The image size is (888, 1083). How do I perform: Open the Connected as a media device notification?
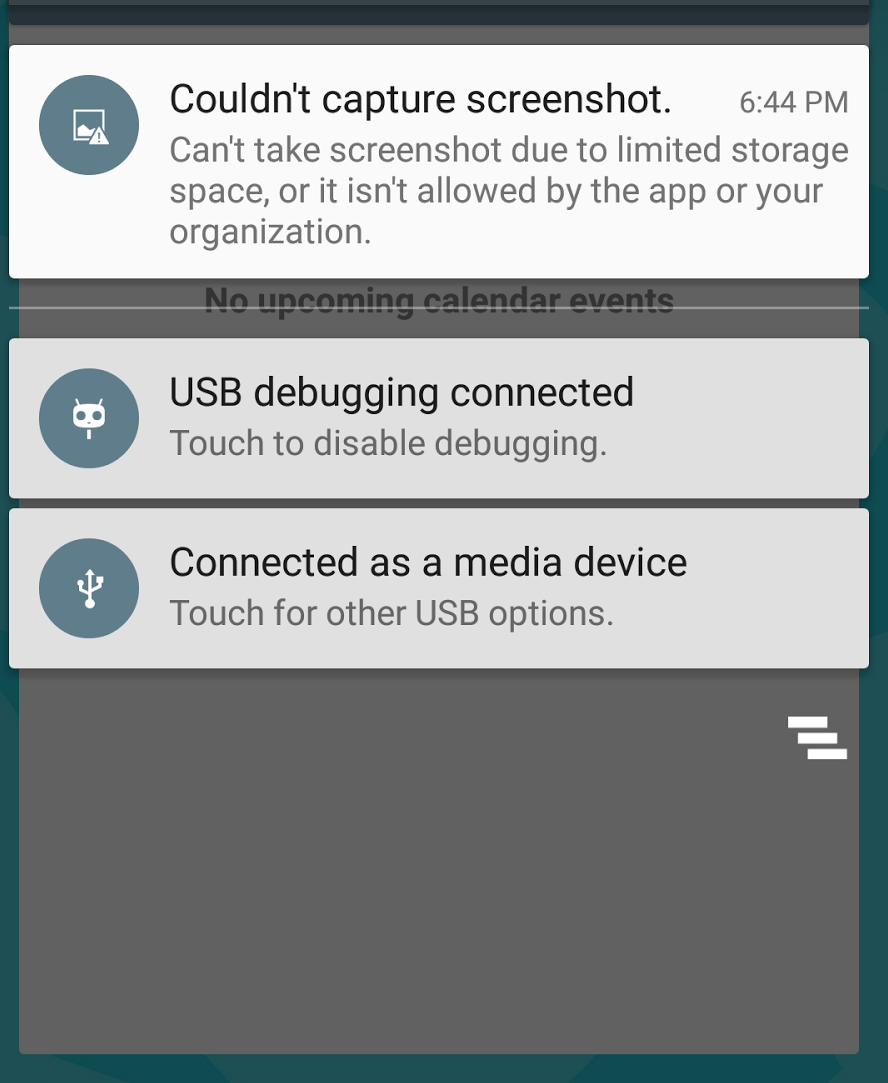438,588
